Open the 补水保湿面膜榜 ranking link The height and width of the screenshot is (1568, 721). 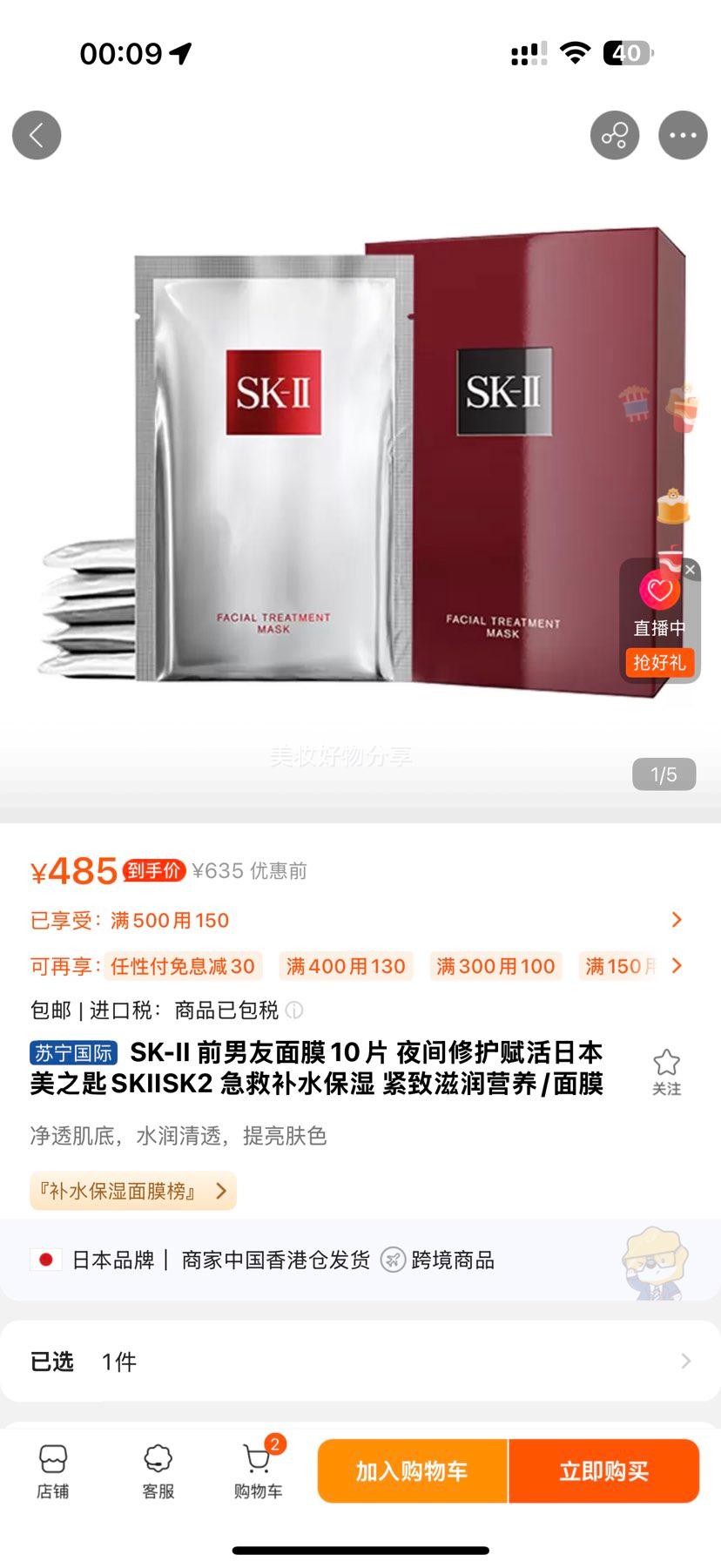pos(132,1190)
